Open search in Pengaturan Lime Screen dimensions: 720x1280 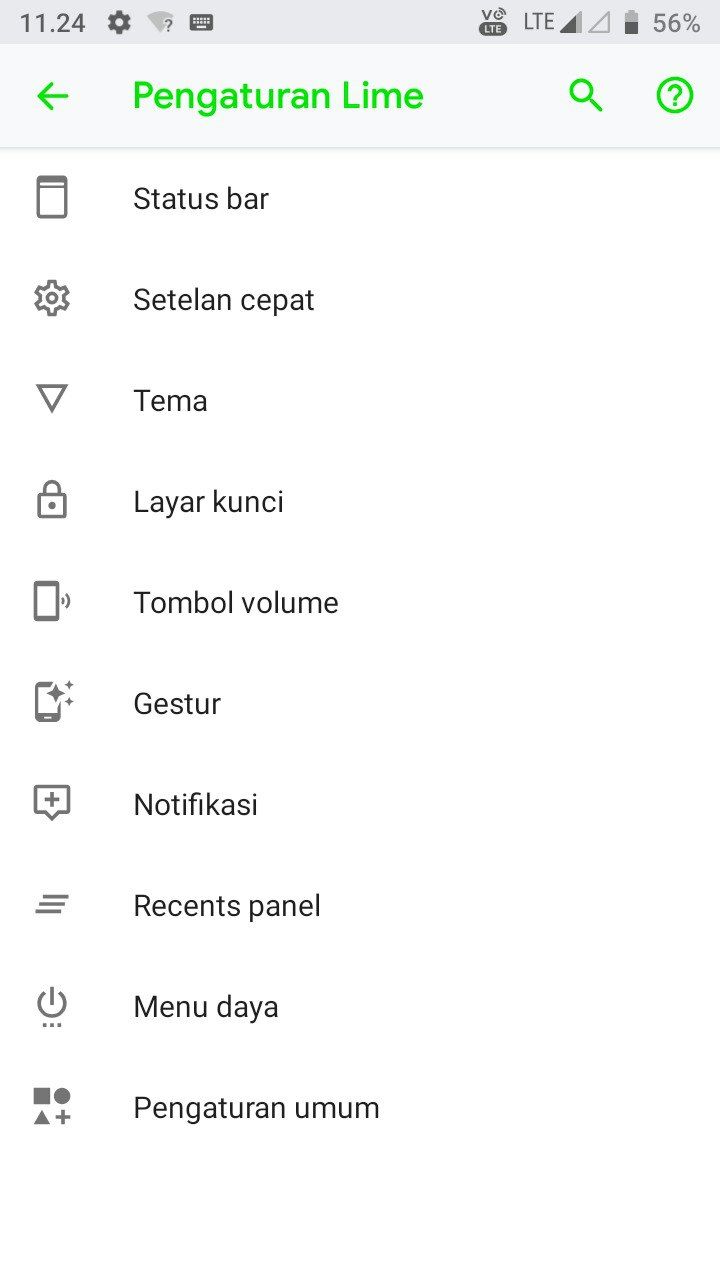tap(586, 96)
